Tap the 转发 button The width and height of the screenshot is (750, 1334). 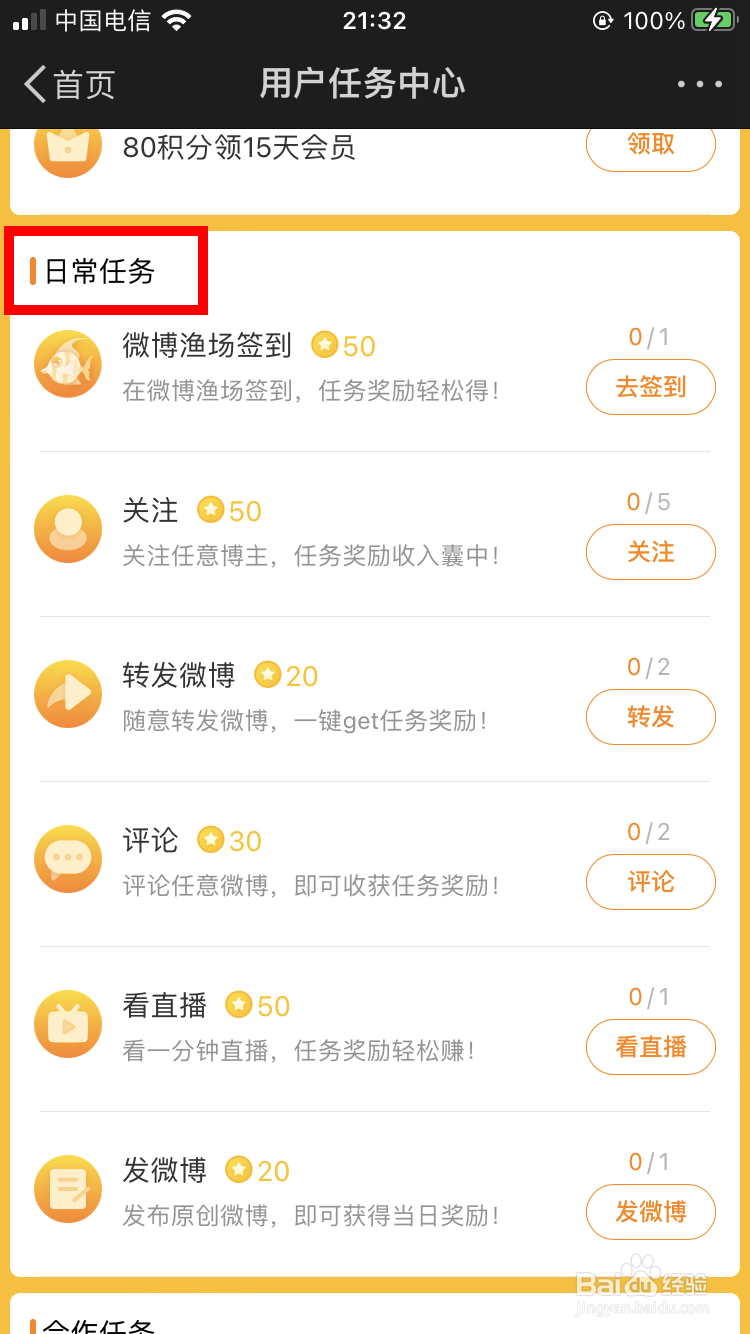click(651, 717)
